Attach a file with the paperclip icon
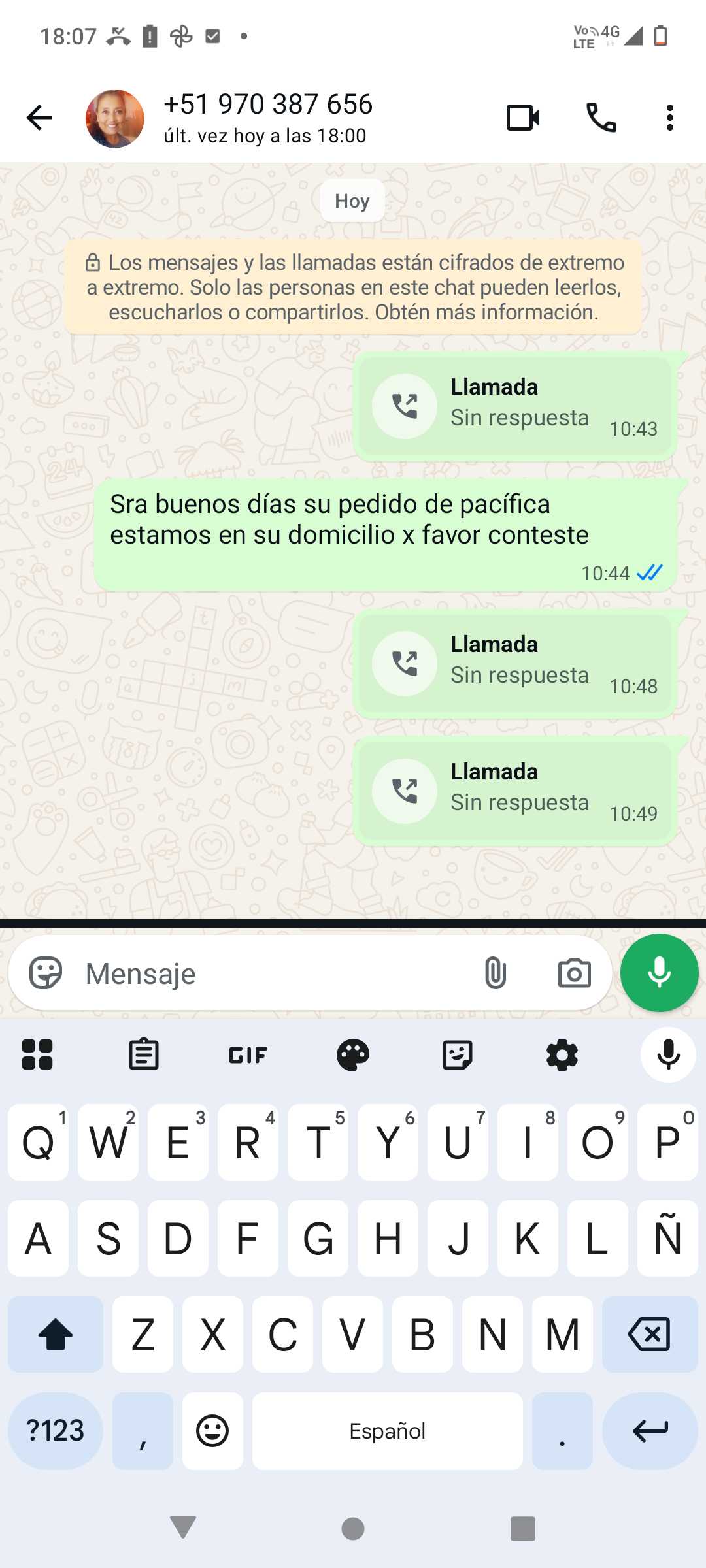706x1568 pixels. [496, 973]
